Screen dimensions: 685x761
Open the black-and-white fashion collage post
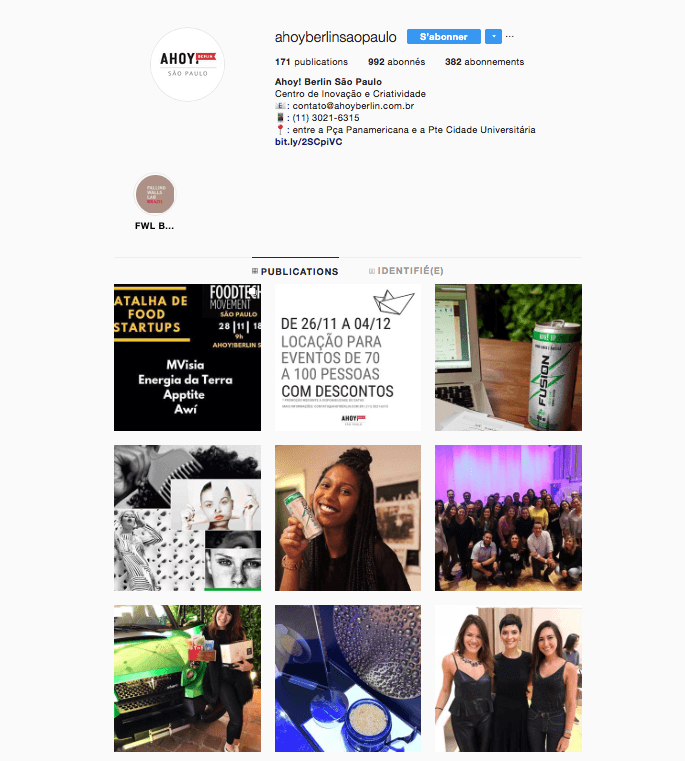coord(187,518)
